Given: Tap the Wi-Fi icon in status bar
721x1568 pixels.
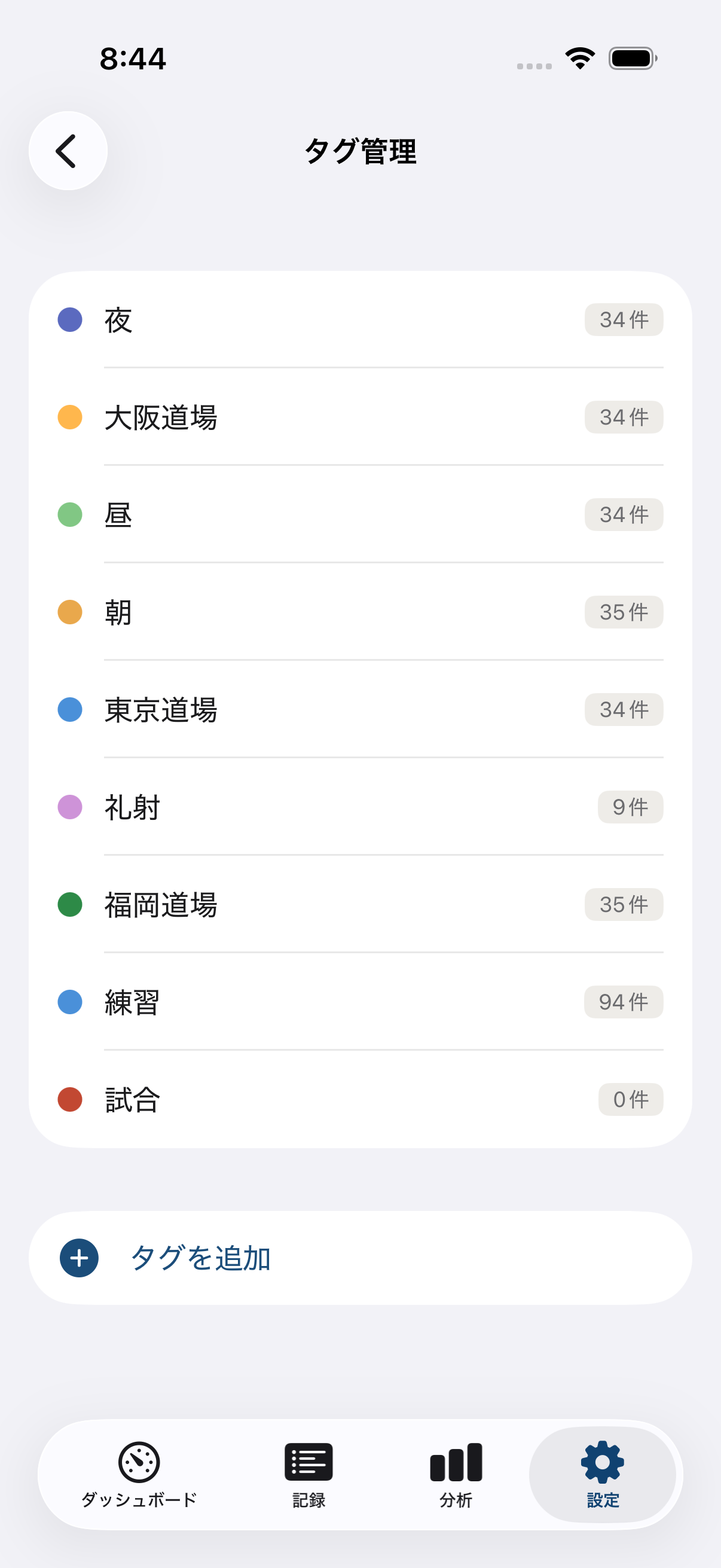Looking at the screenshot, I should pyautogui.click(x=579, y=57).
